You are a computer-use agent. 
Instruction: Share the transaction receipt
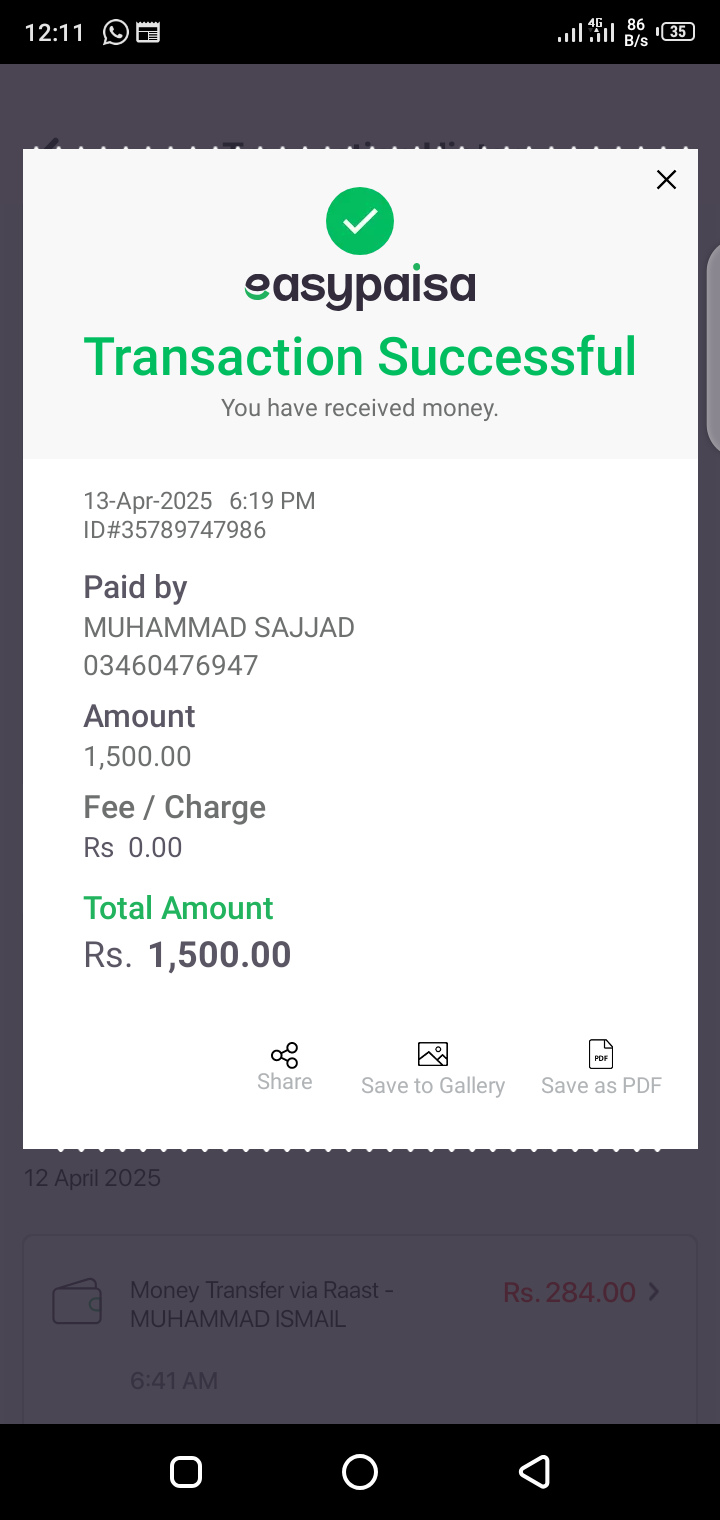[285, 1067]
